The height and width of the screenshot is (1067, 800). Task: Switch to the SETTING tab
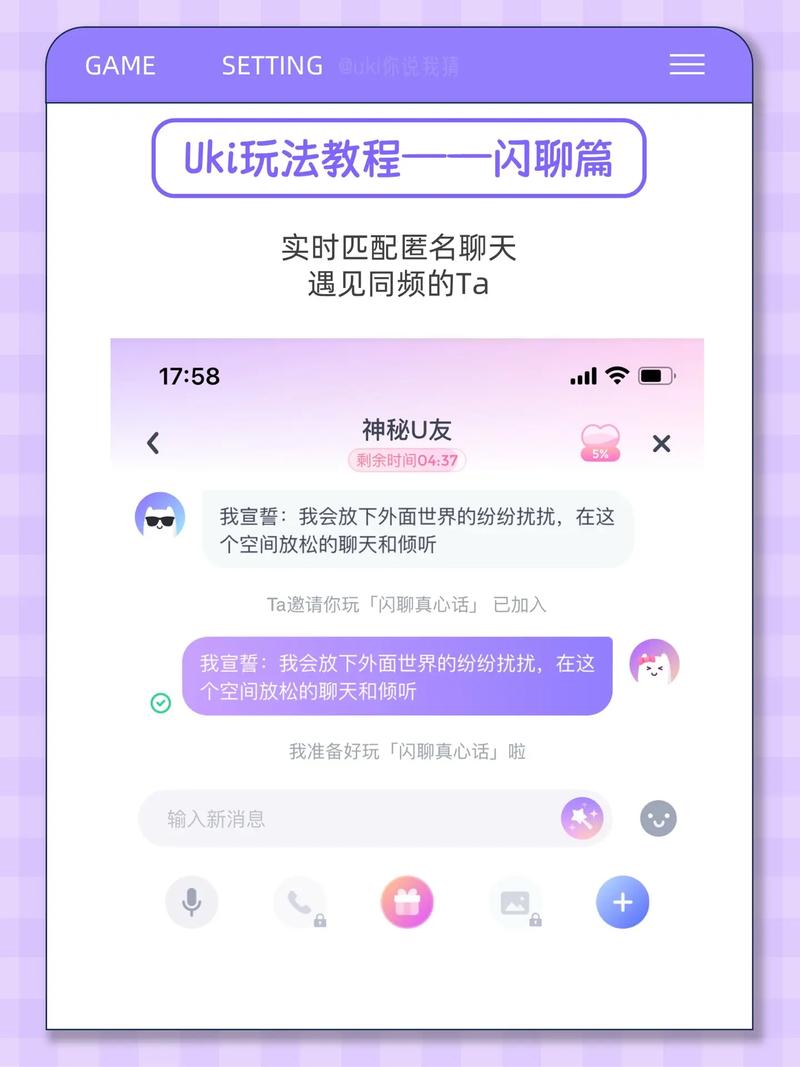tap(271, 65)
